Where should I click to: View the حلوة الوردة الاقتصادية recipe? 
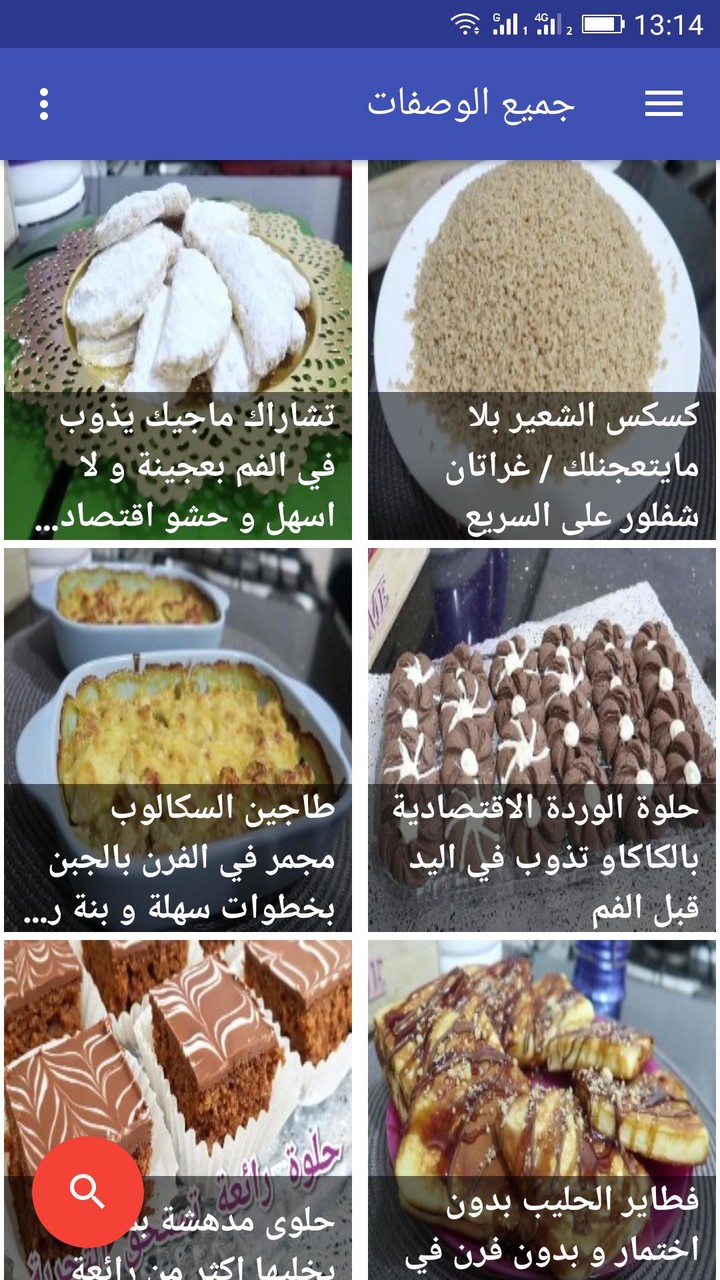(x=542, y=740)
